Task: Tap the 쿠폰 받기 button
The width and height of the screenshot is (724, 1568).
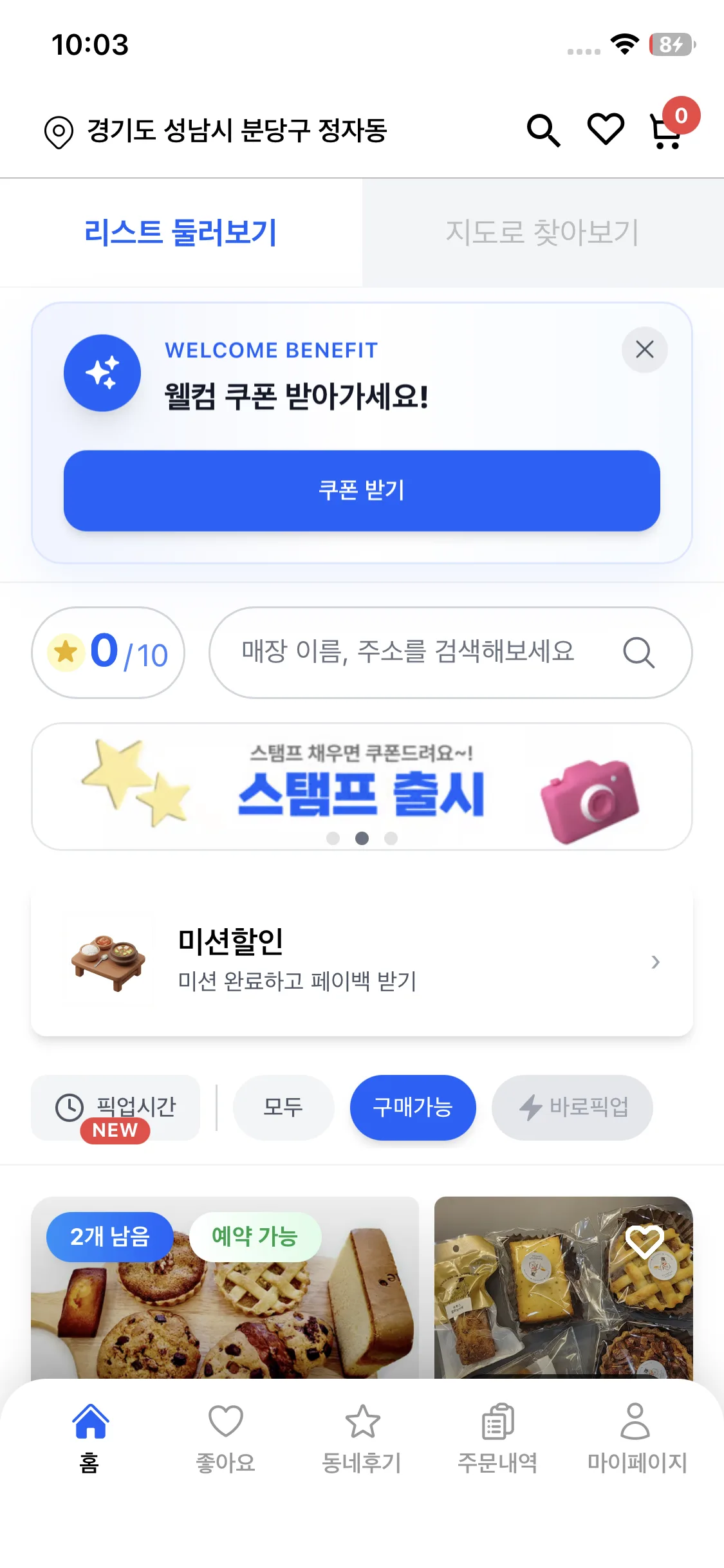Action: coord(362,490)
